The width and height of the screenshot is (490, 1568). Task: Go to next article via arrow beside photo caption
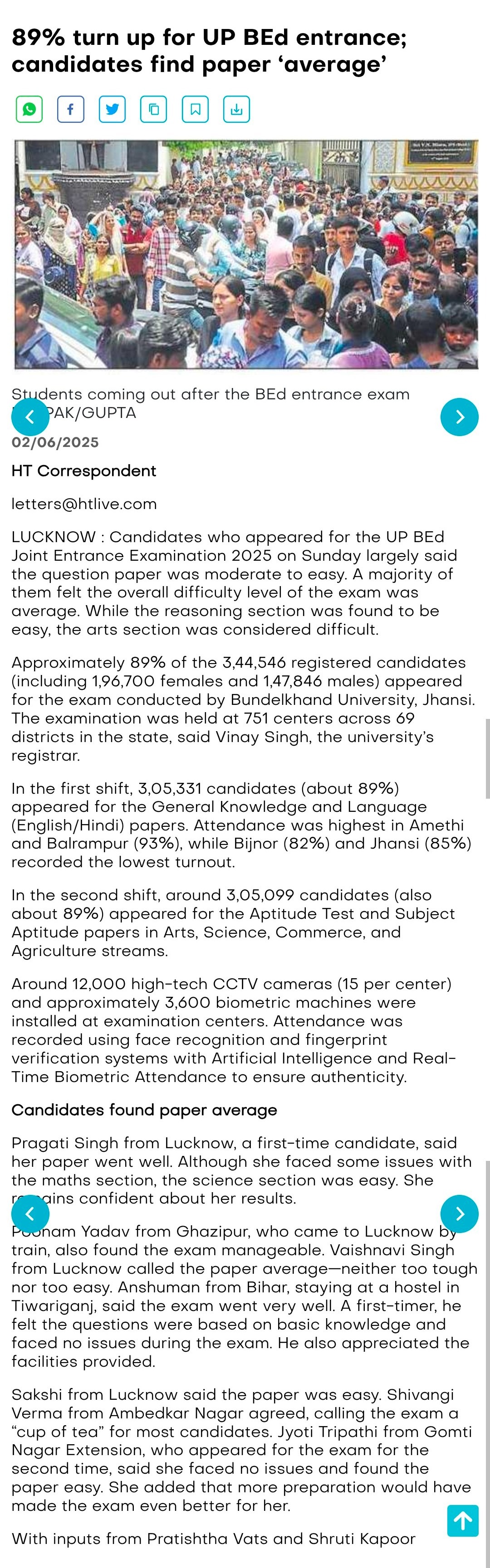pyautogui.click(x=459, y=417)
